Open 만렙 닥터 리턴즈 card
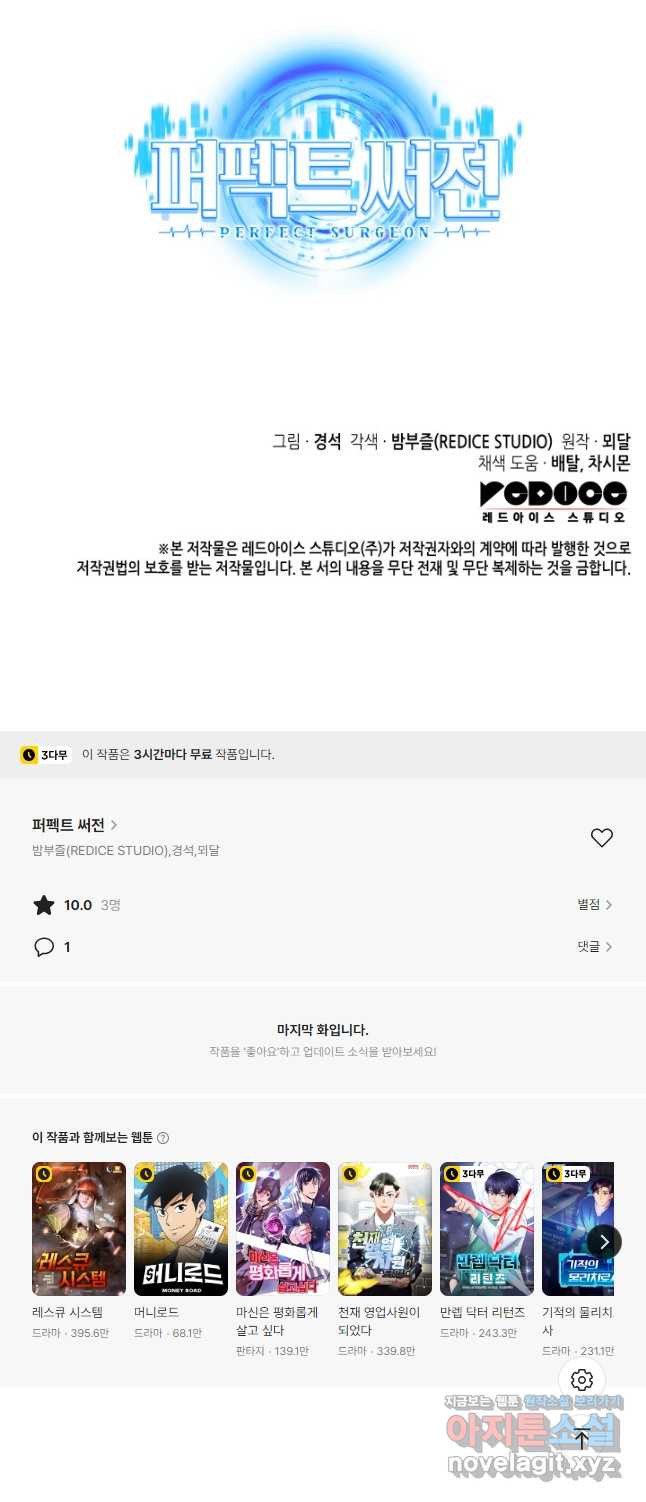This screenshot has width=646, height=1502. pos(487,1229)
